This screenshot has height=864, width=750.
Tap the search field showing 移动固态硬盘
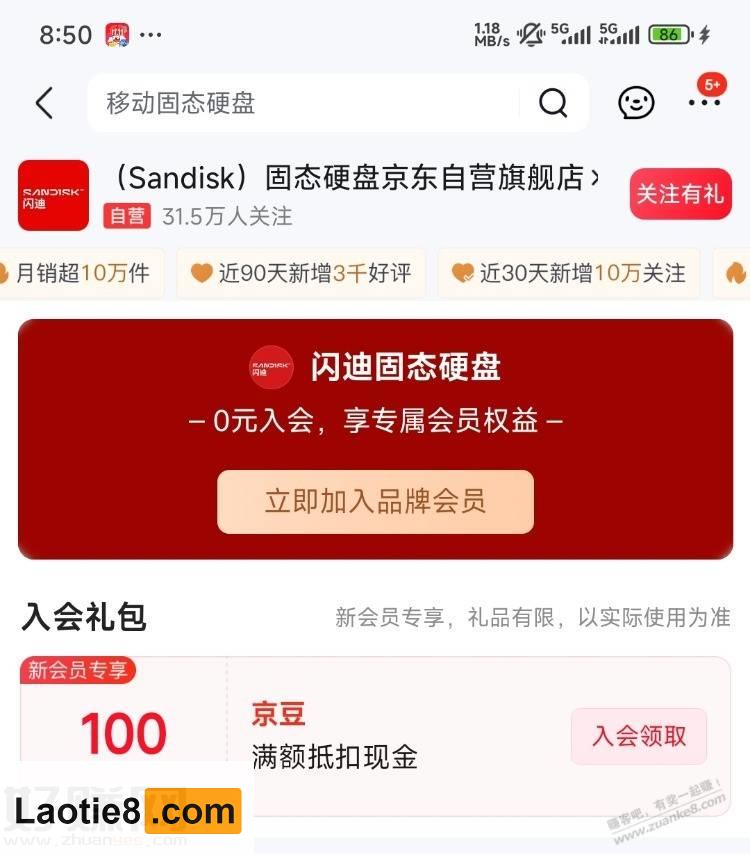pos(300,103)
